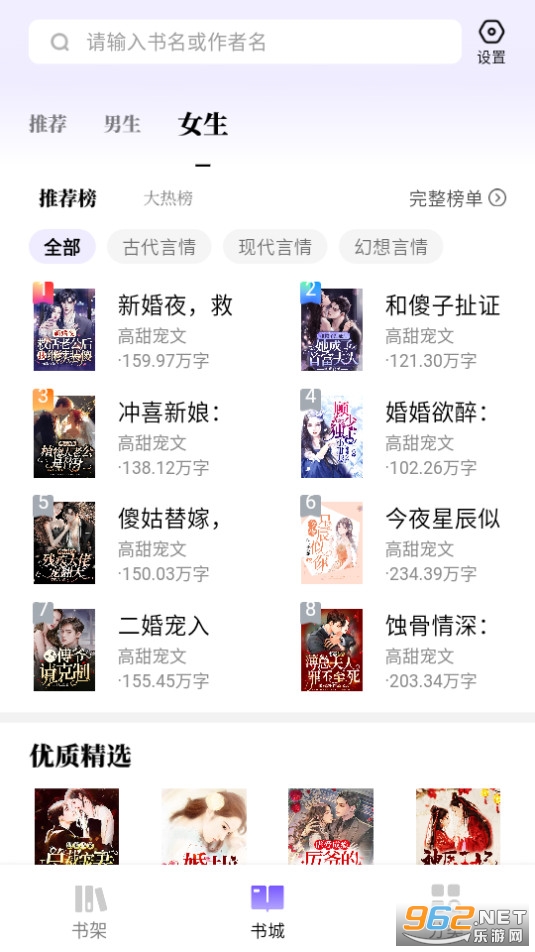Tap the book search input field
The image size is (535, 952).
(245, 42)
